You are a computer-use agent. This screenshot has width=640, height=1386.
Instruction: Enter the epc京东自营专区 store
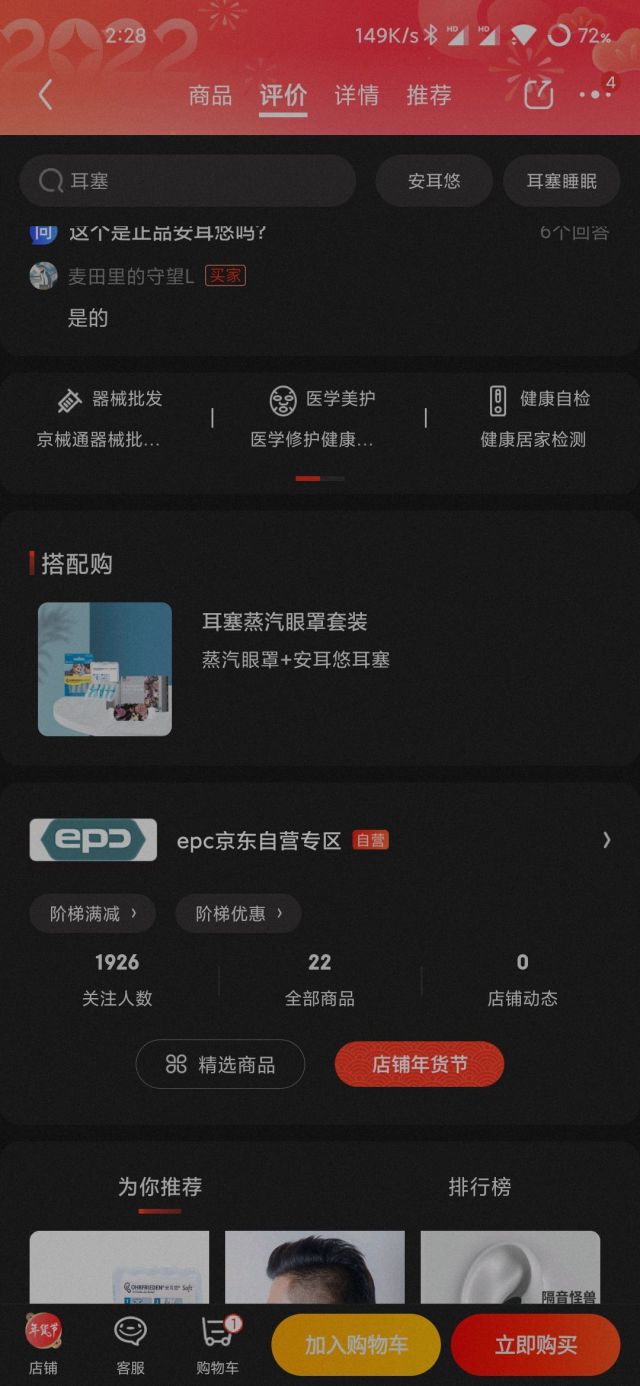click(320, 840)
